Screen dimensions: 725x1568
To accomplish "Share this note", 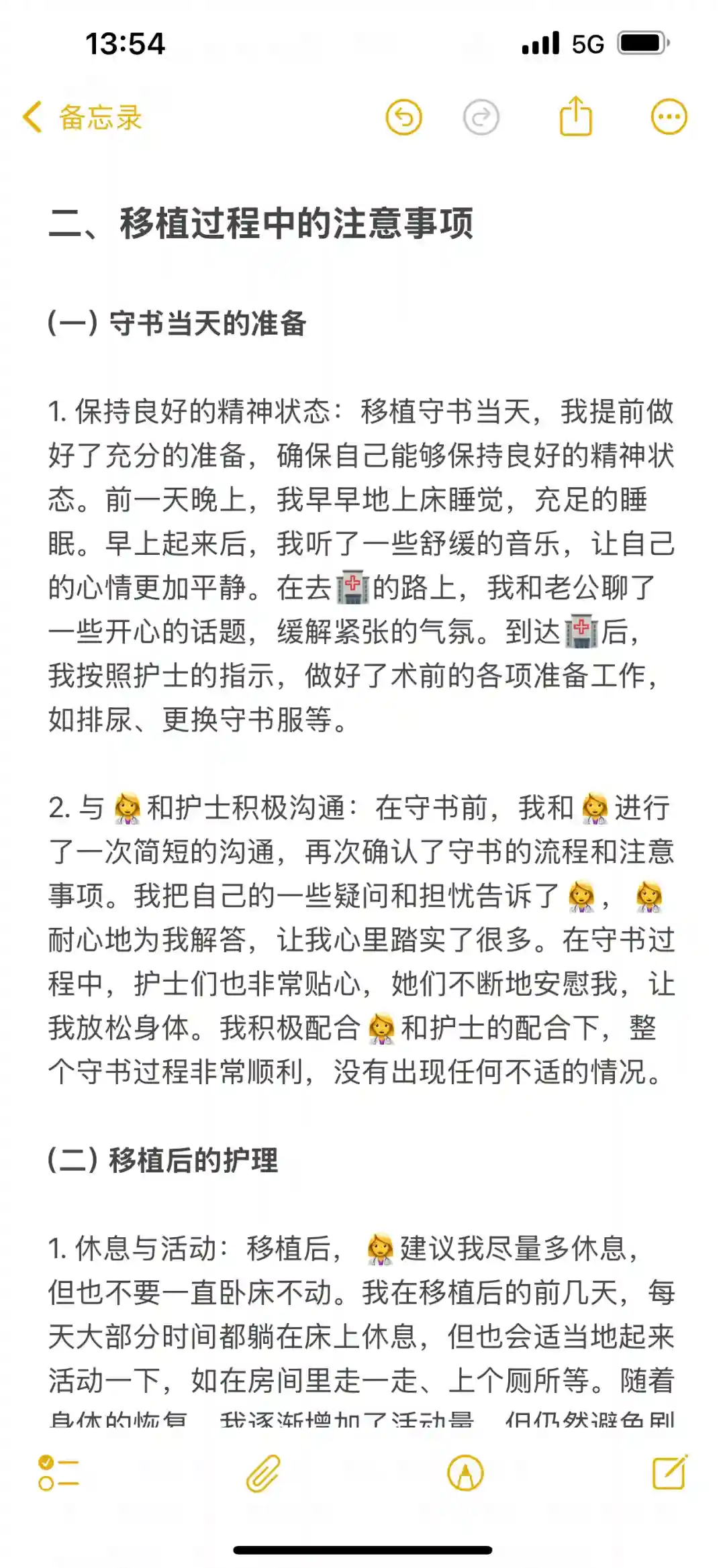I will 575,117.
